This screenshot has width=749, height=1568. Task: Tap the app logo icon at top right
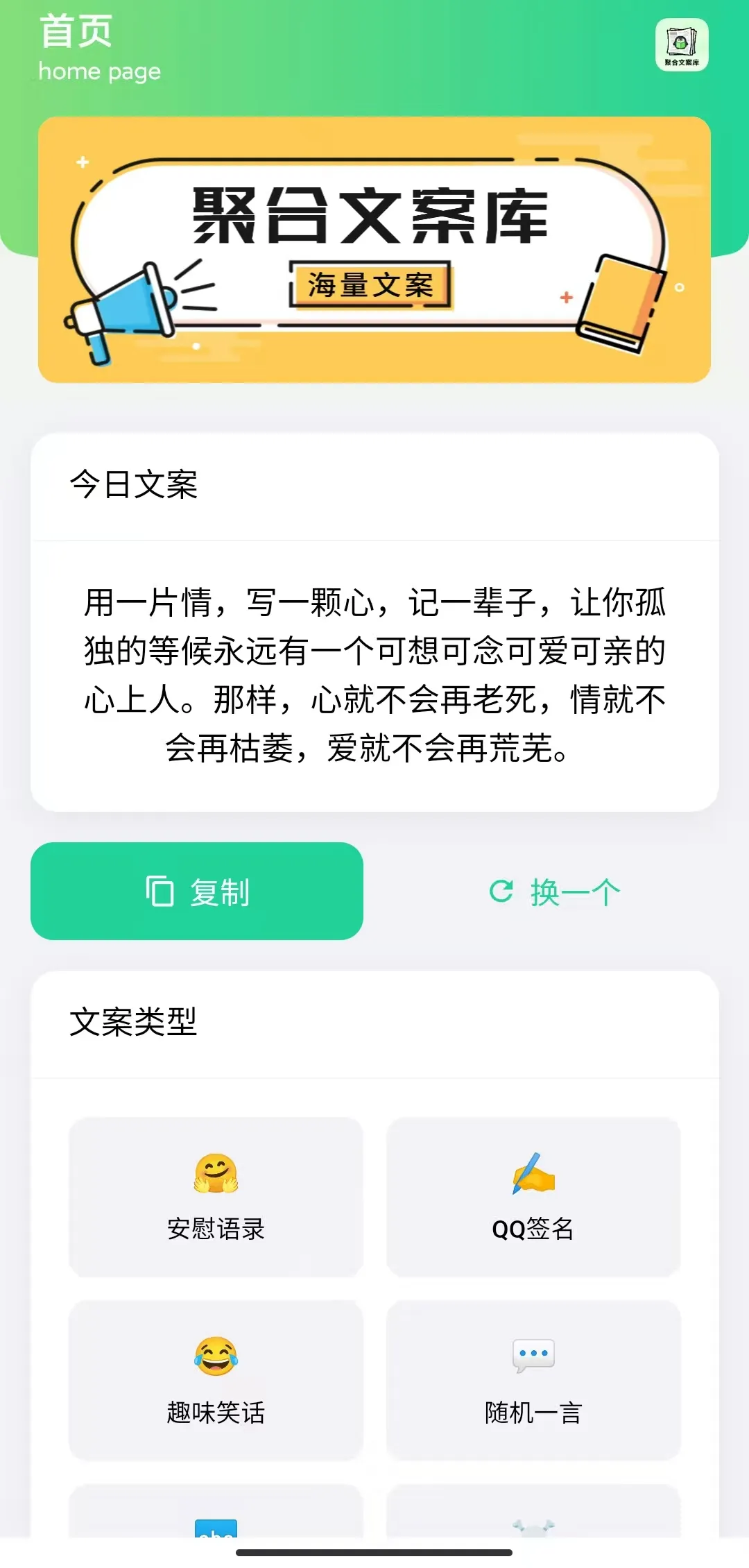point(682,44)
